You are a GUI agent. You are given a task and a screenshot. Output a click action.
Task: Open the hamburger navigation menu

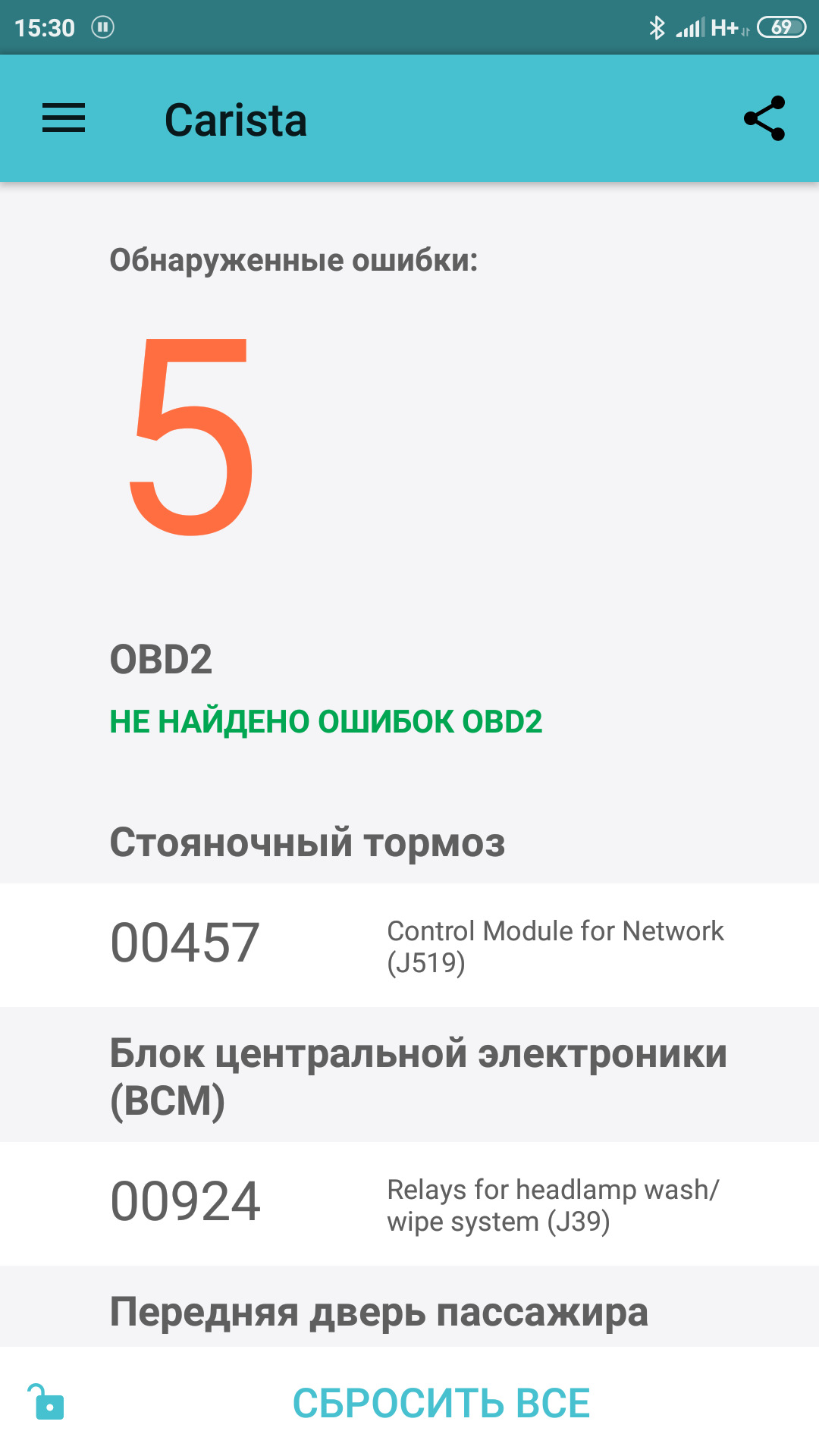(x=64, y=118)
